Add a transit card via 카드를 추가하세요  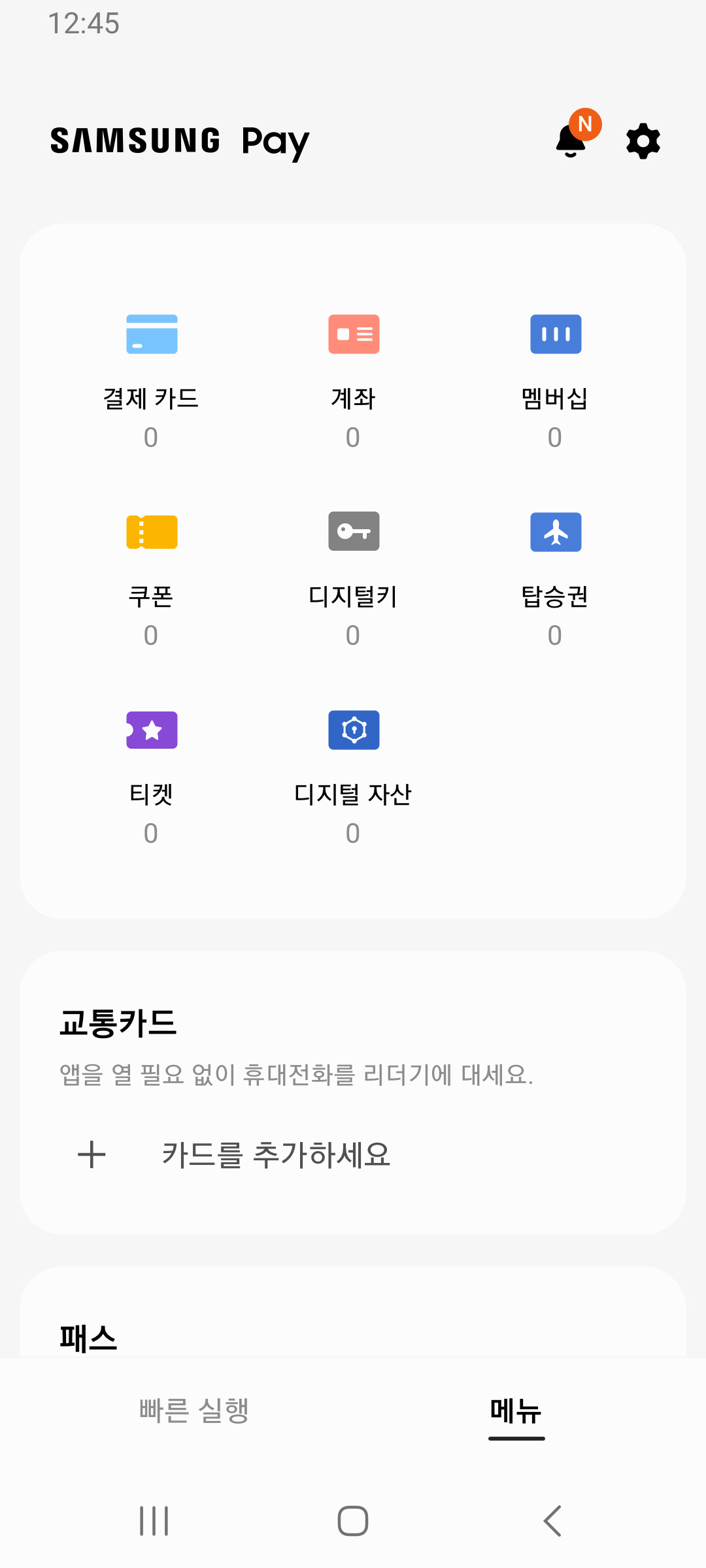[275, 1154]
